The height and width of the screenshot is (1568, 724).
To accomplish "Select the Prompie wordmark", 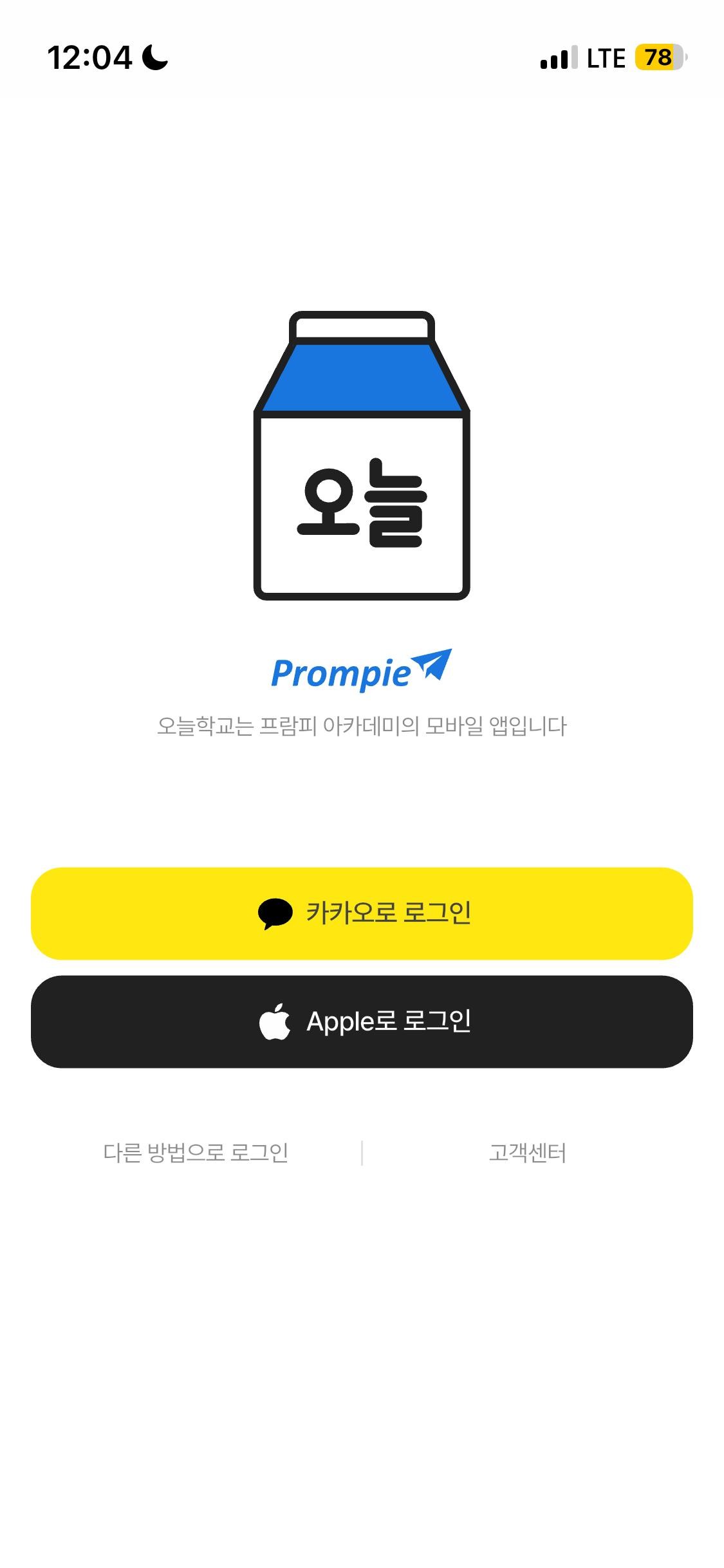I will point(341,673).
